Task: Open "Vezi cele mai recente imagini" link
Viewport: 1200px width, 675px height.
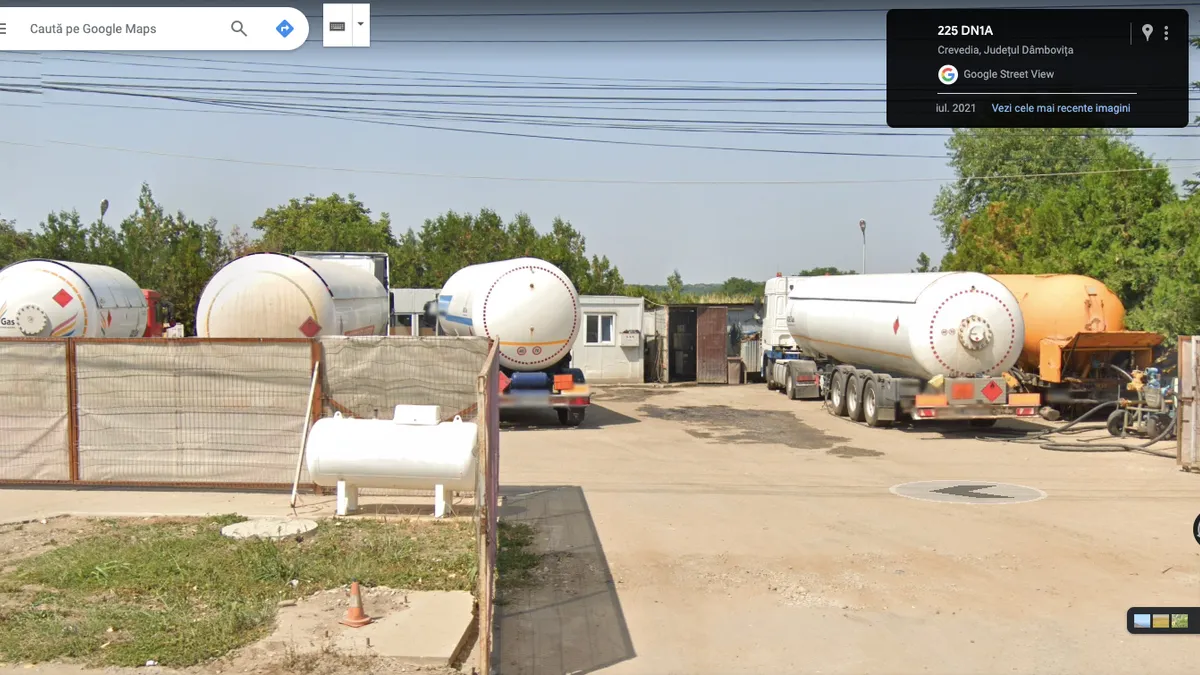Action: click(x=1060, y=108)
